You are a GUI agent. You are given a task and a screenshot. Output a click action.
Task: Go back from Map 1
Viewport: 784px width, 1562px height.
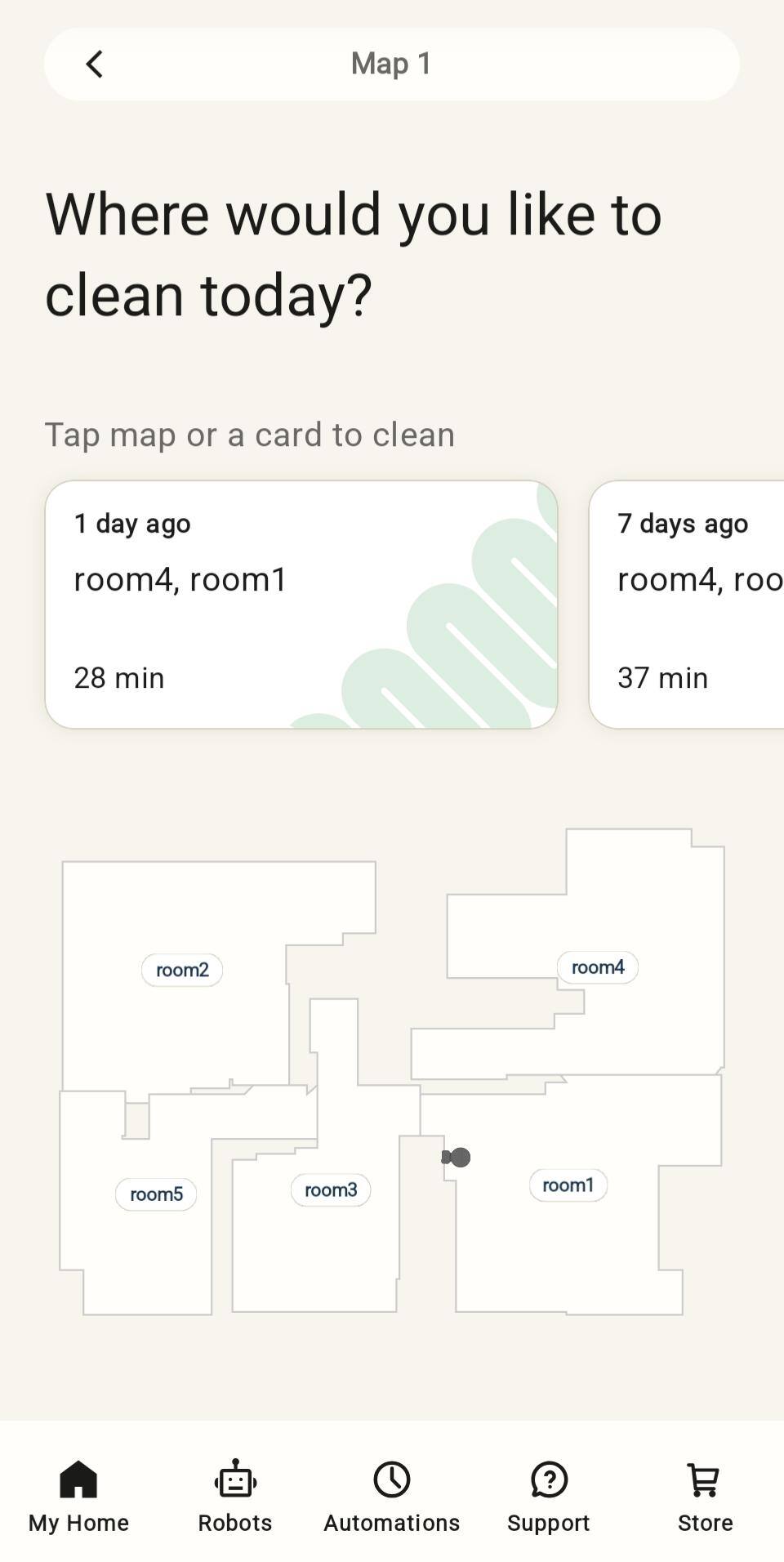(95, 65)
